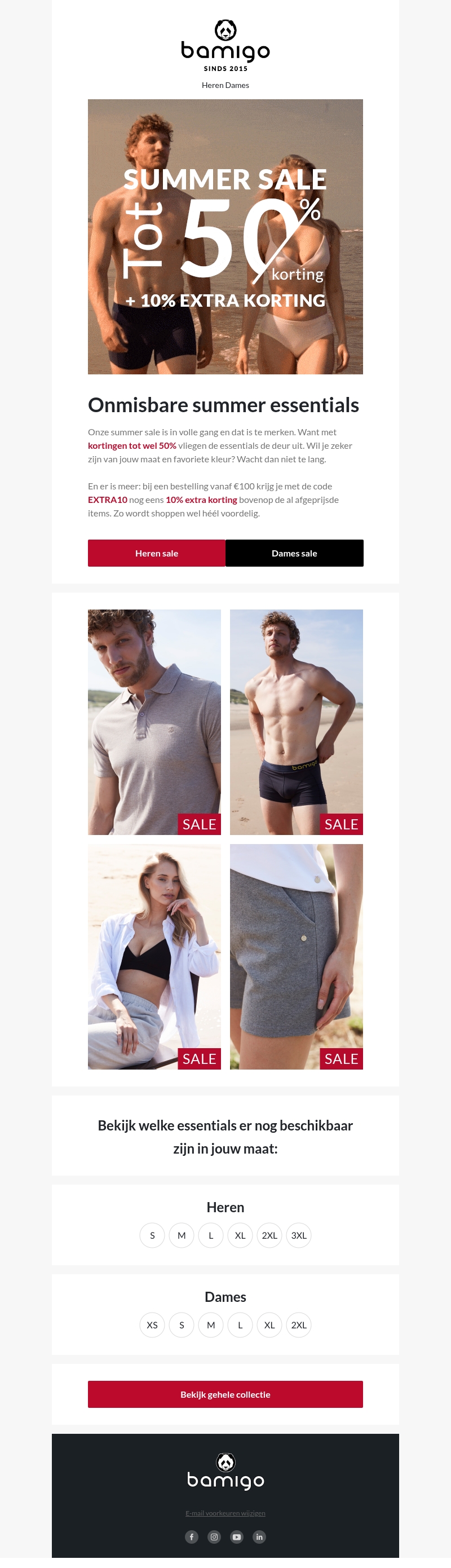The height and width of the screenshot is (1568, 451).
Task: Open the LinkedIn page
Action: [x=259, y=1536]
